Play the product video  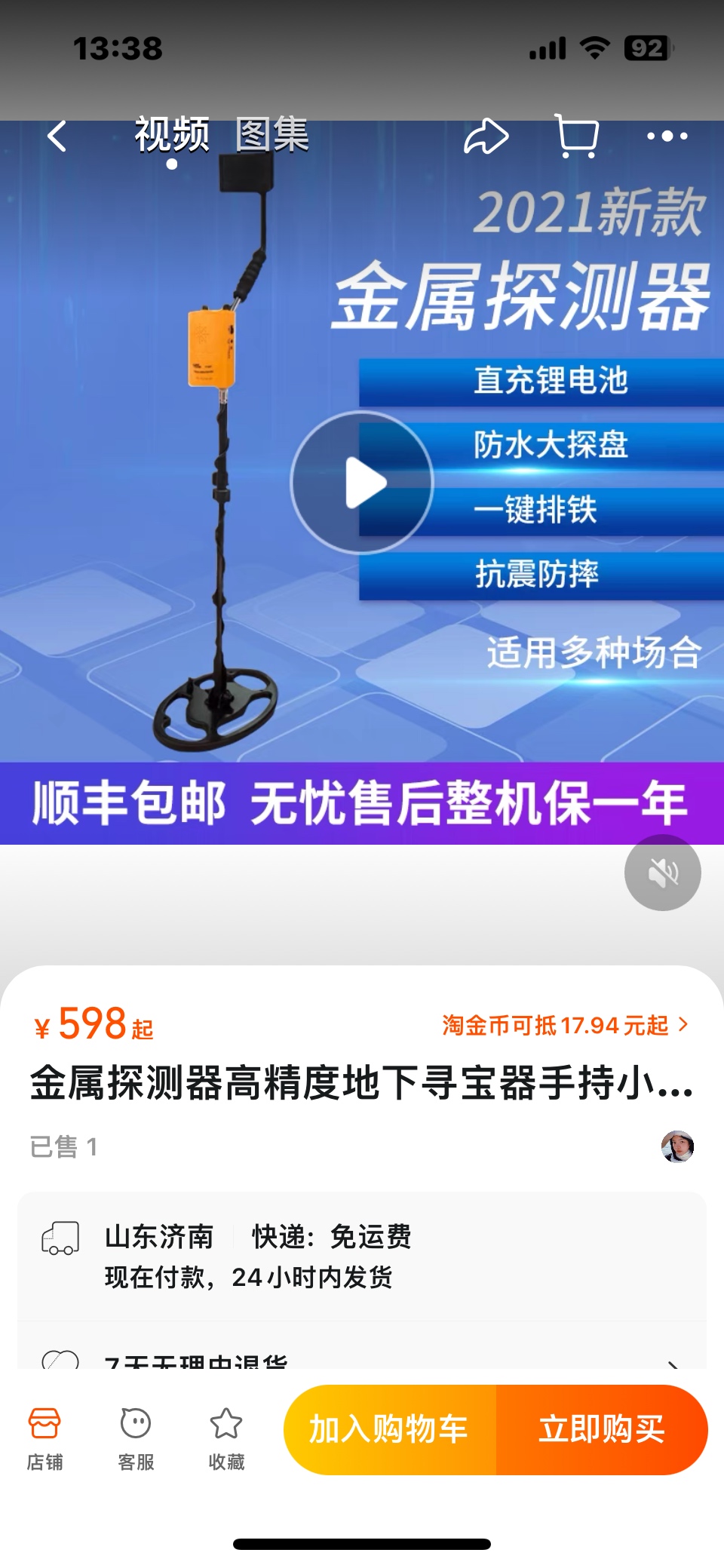coord(362,483)
